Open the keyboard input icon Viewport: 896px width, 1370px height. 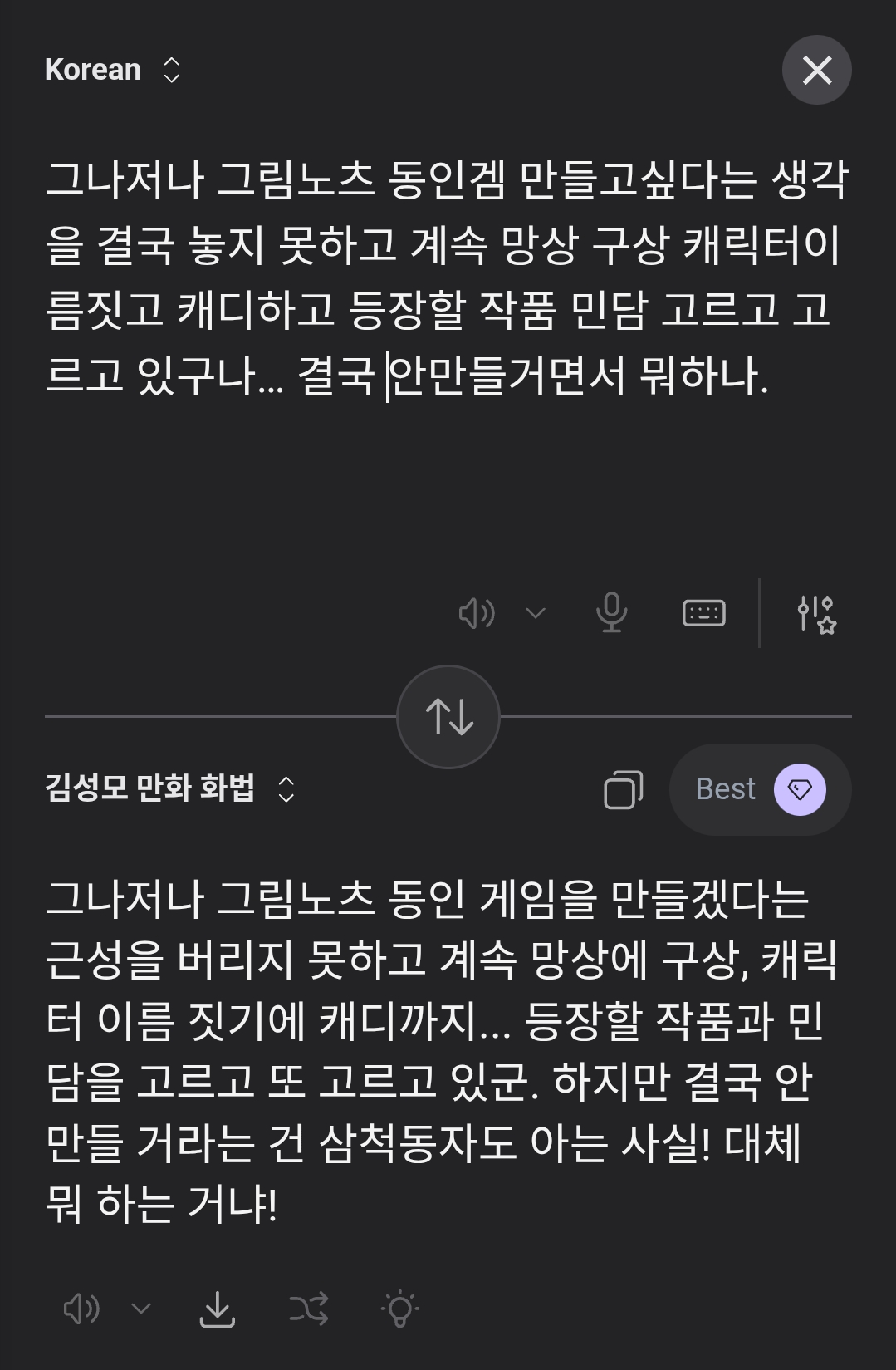click(x=703, y=613)
